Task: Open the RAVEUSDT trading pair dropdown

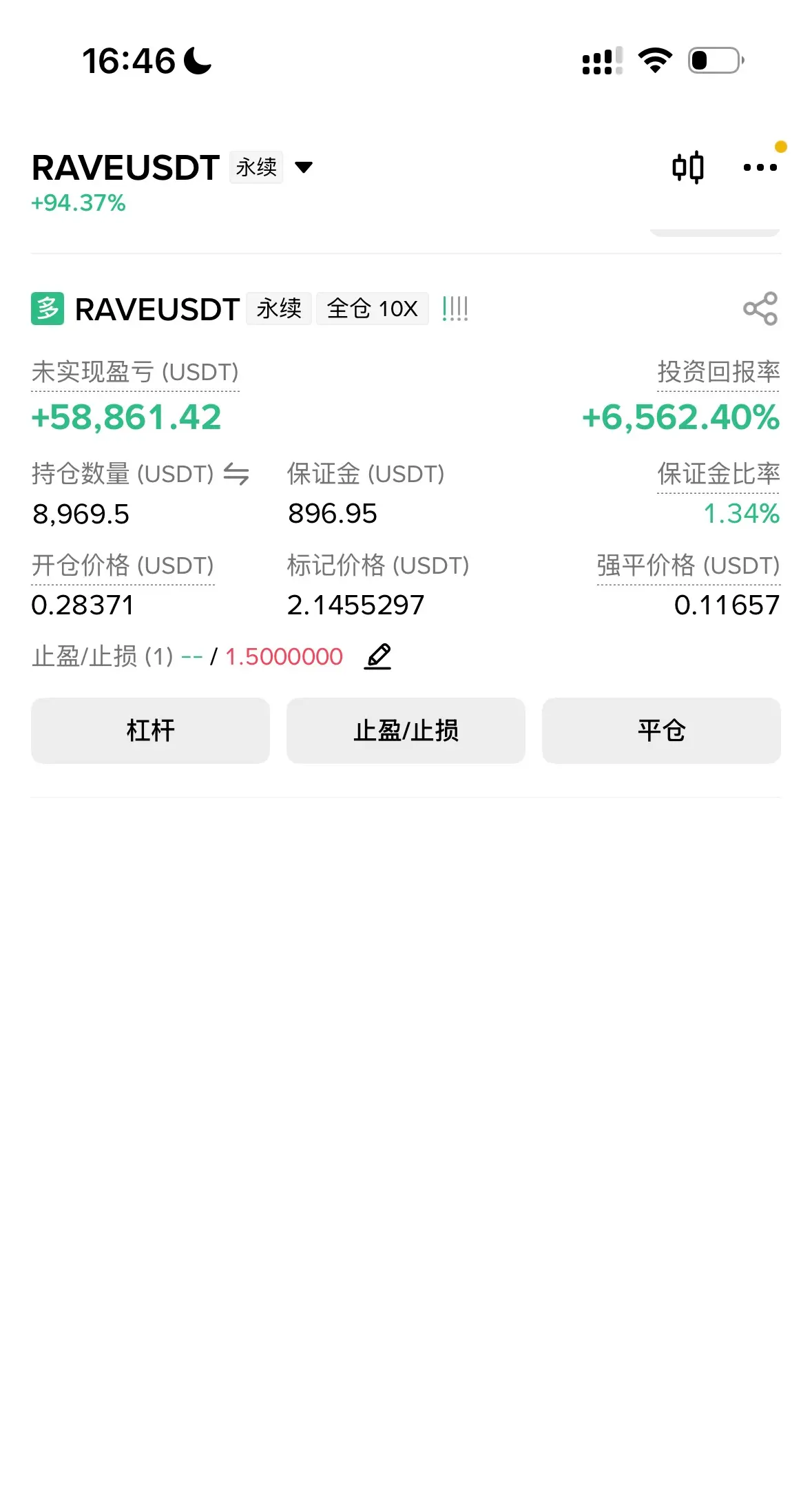Action: (x=303, y=167)
